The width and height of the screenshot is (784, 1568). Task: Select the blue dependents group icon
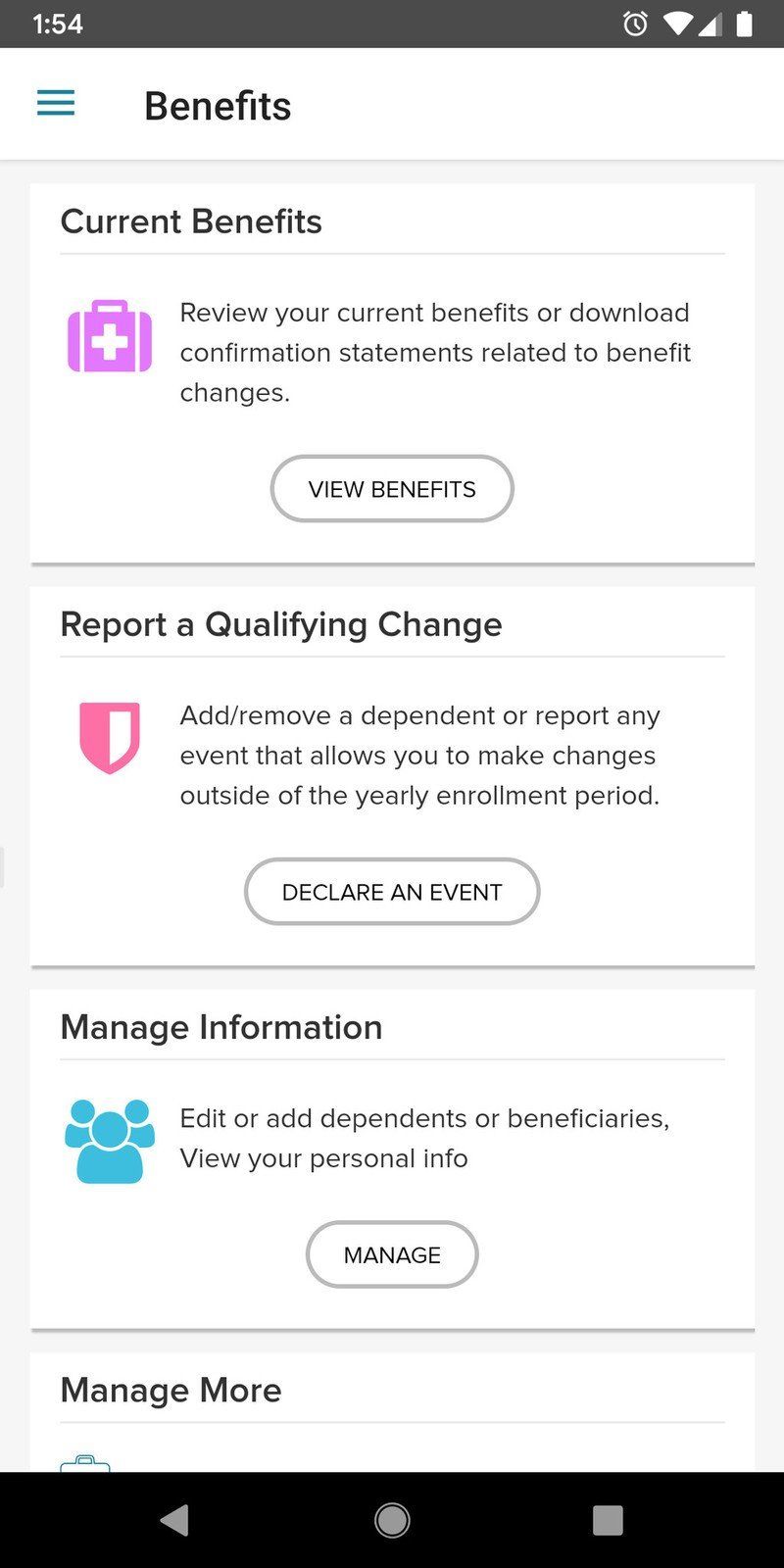[x=109, y=1139]
